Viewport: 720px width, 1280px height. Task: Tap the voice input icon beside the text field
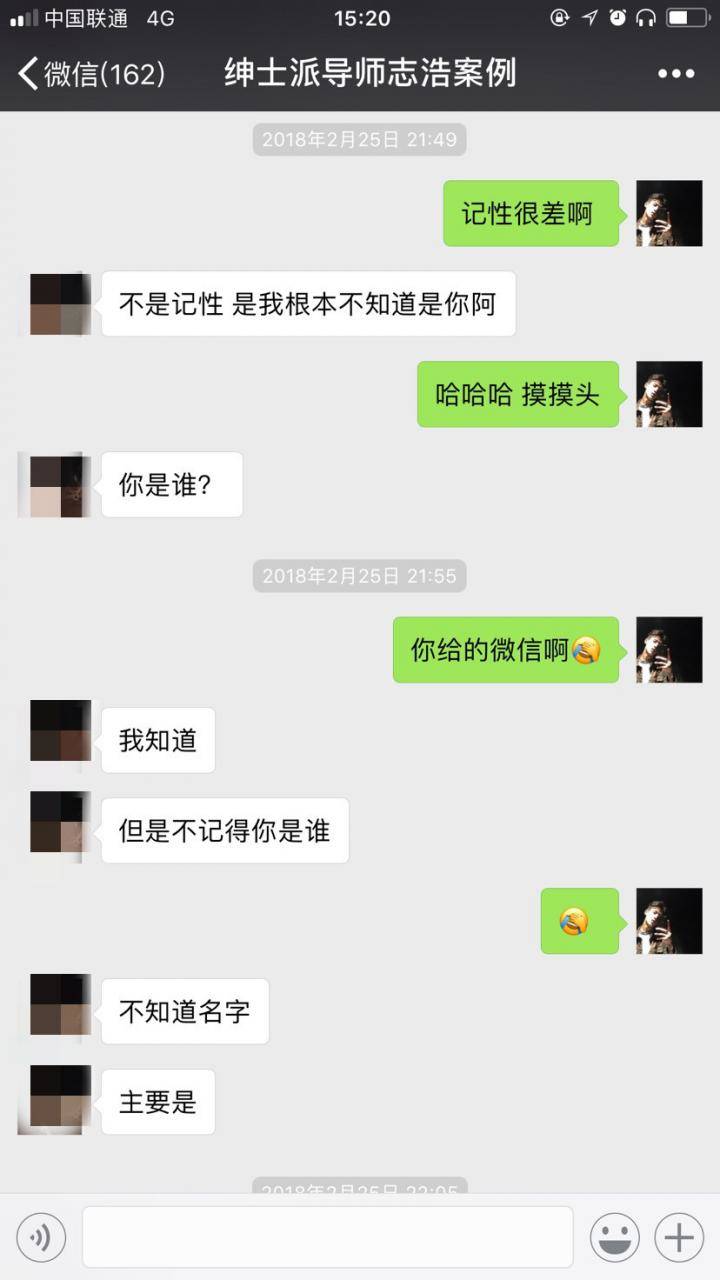(40, 1237)
